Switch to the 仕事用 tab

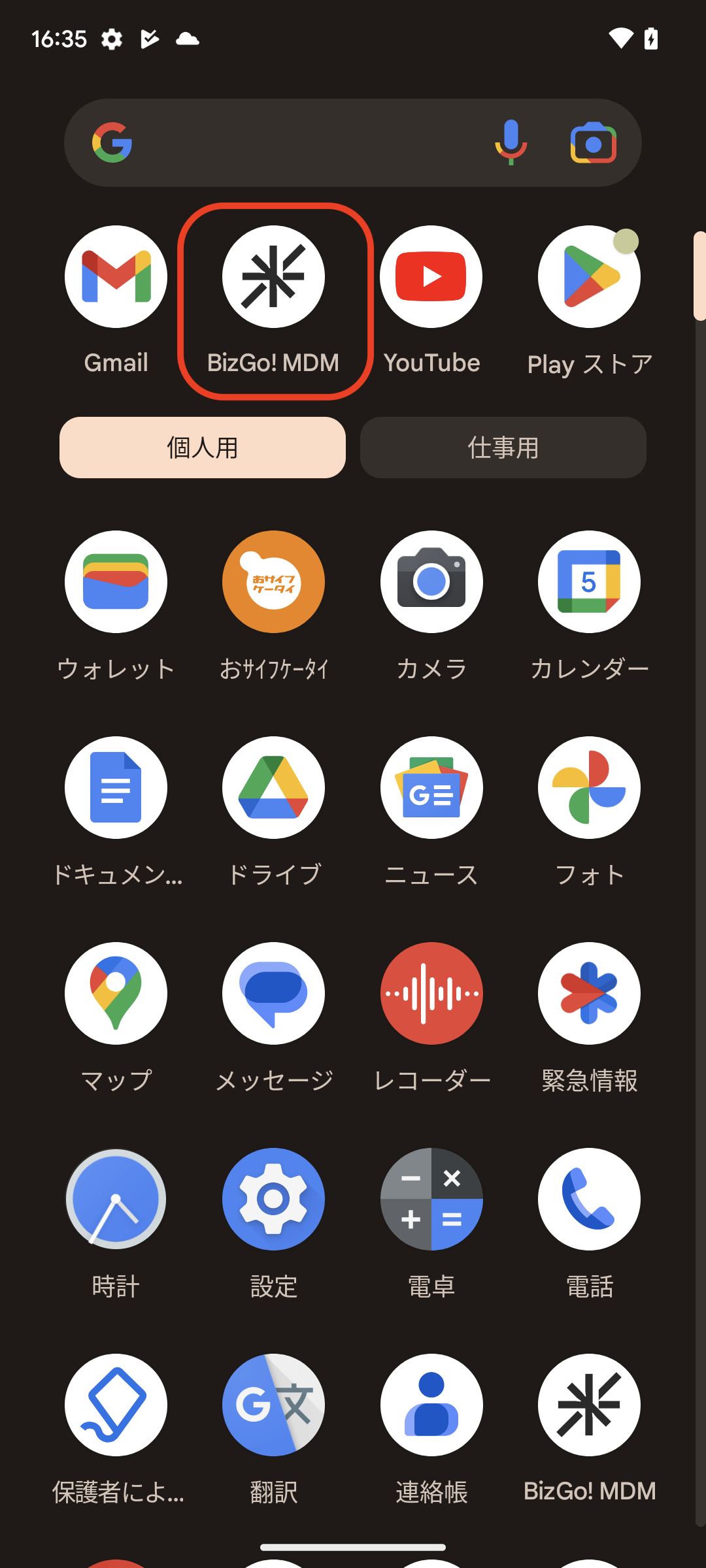coord(503,448)
